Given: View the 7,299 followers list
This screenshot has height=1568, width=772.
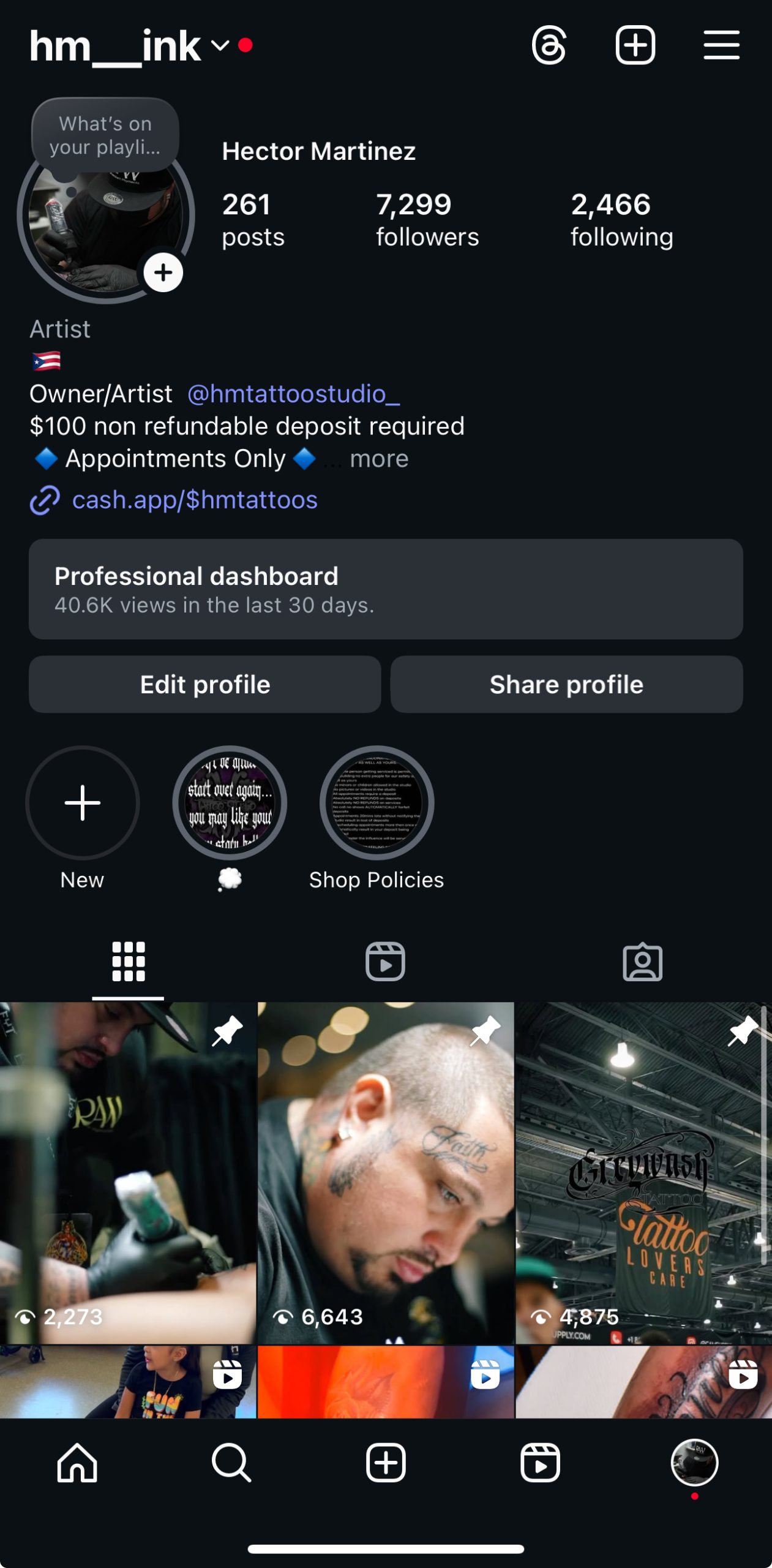Looking at the screenshot, I should click(x=427, y=220).
